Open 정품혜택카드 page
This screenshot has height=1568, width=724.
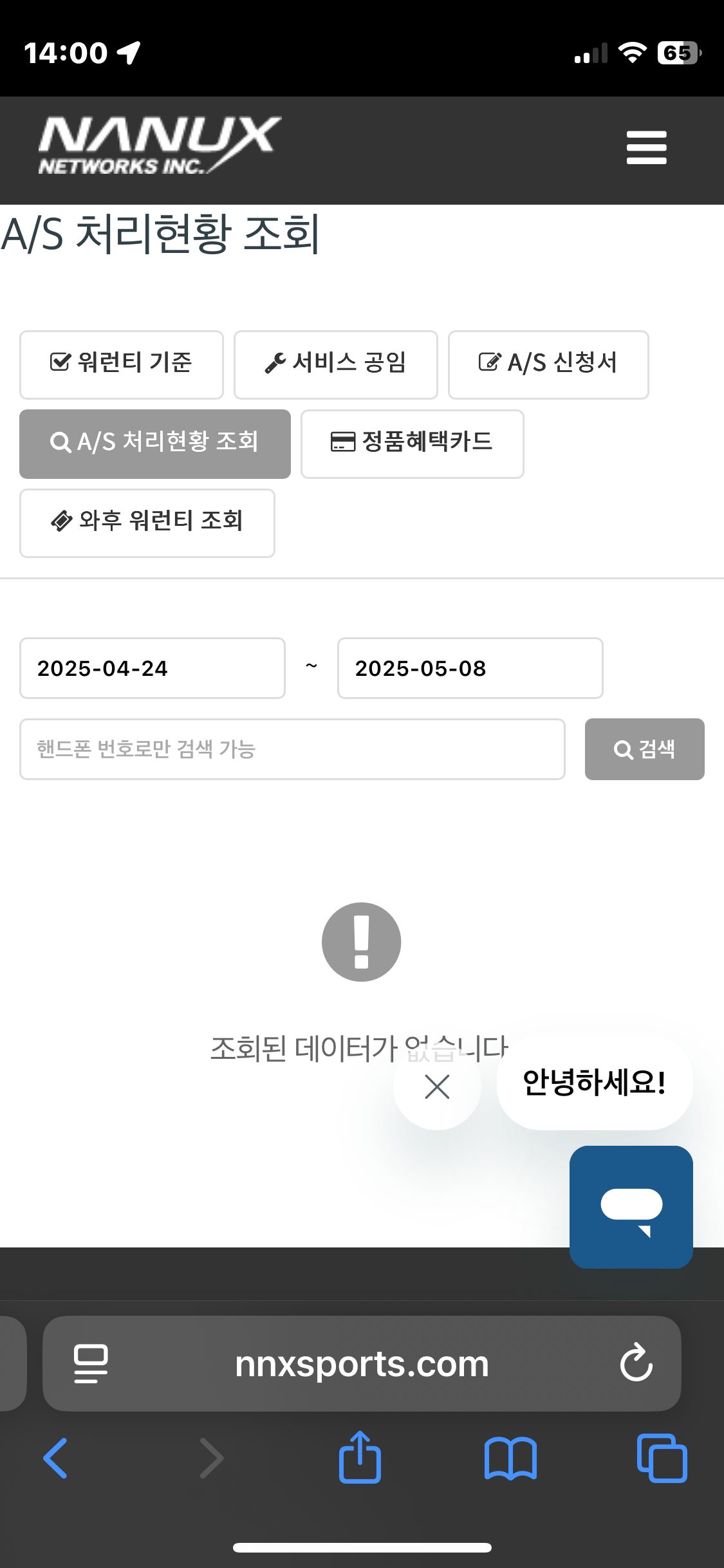tap(412, 443)
